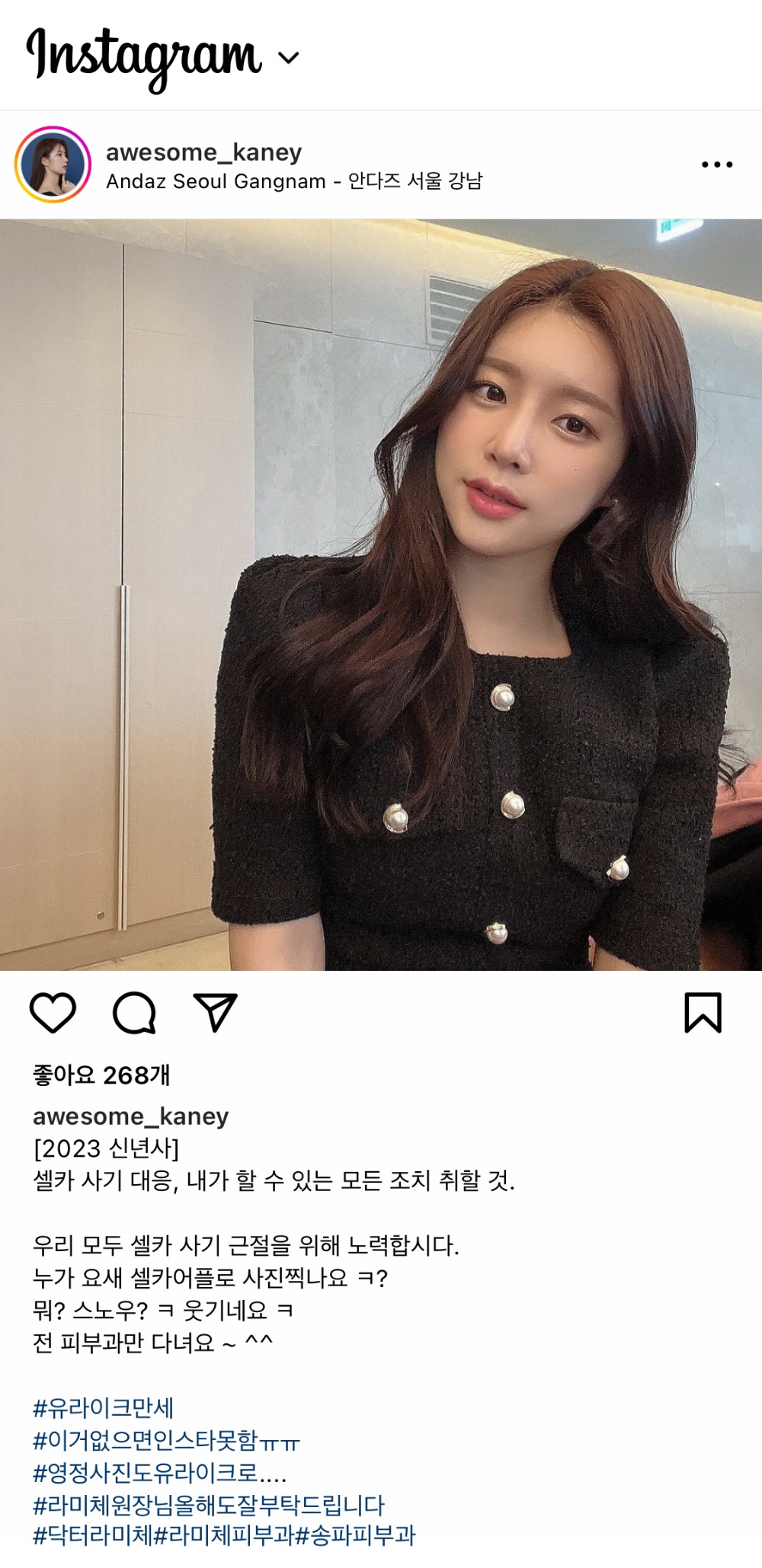Open the Instagram feed dropdown chevron
This screenshot has height=1568, width=762.
pyautogui.click(x=289, y=58)
